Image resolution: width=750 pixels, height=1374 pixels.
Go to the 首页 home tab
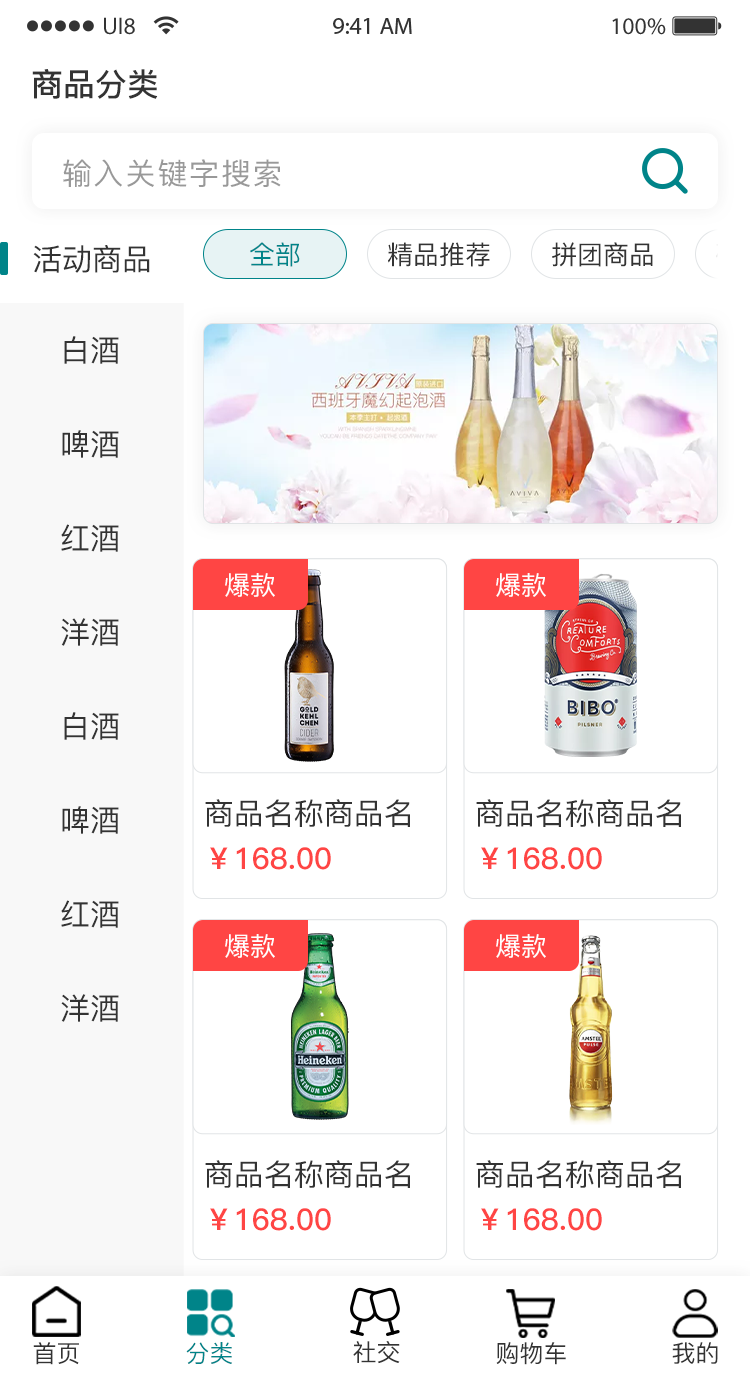[x=57, y=1326]
